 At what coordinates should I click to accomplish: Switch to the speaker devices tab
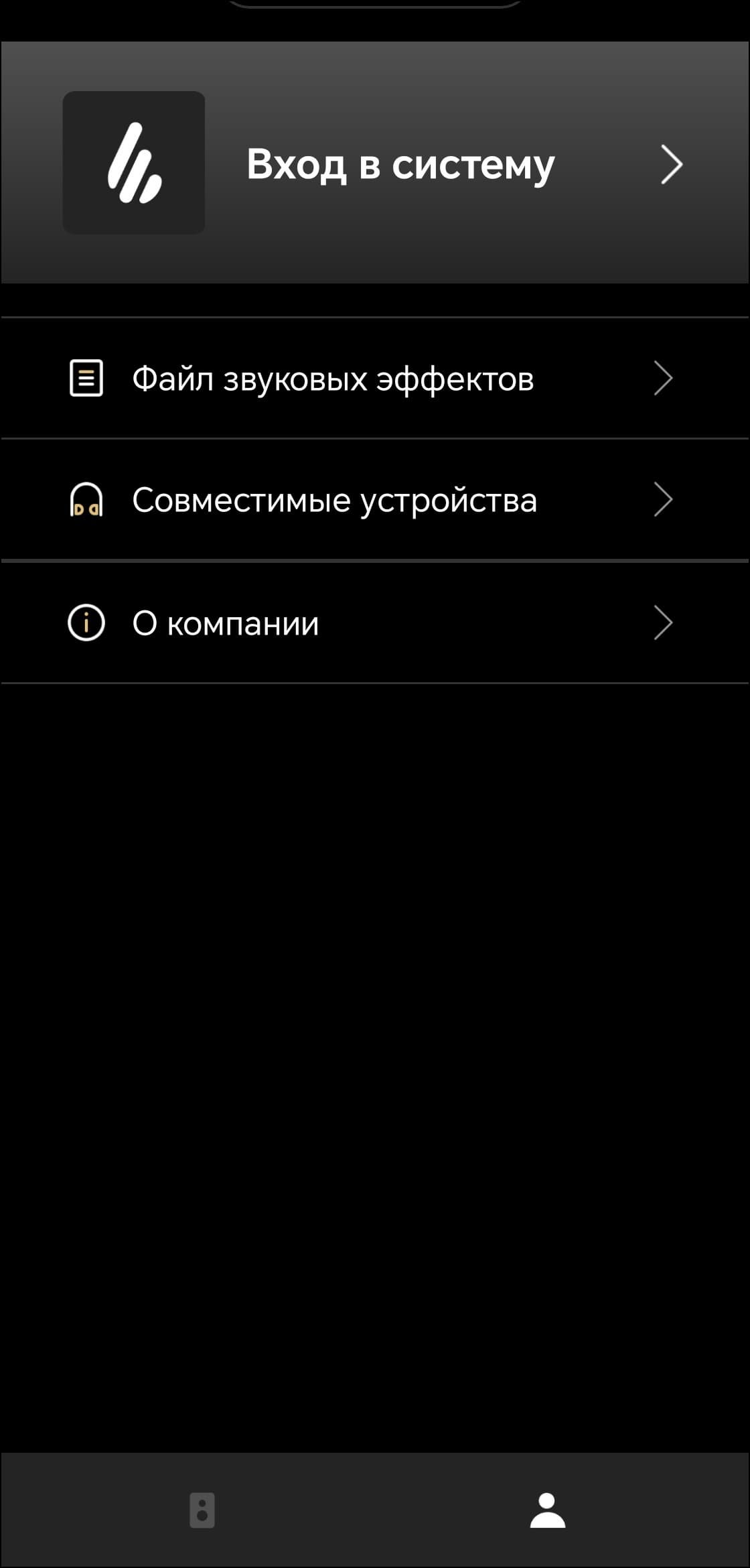tap(202, 1510)
